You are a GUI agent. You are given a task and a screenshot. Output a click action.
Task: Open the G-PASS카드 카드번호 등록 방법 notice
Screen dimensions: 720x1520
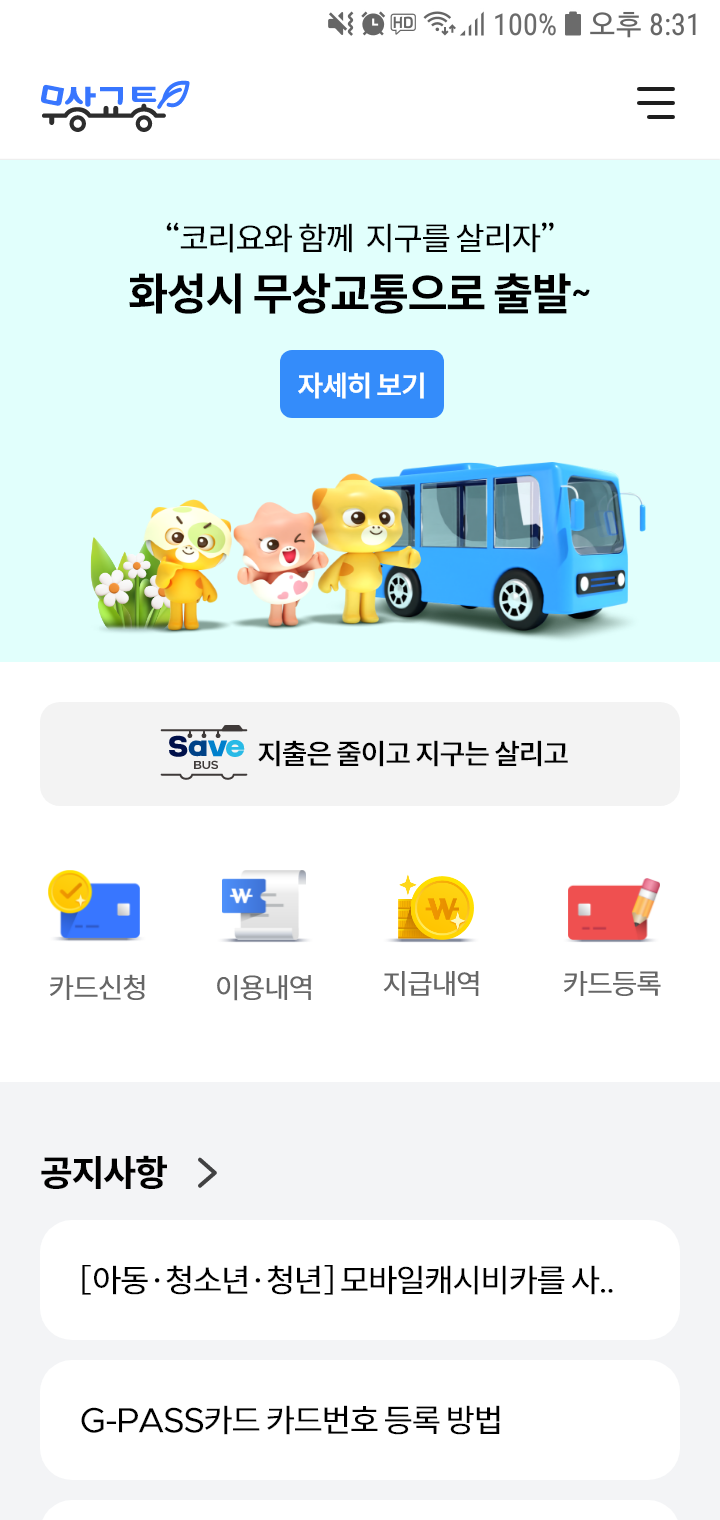point(360,1420)
